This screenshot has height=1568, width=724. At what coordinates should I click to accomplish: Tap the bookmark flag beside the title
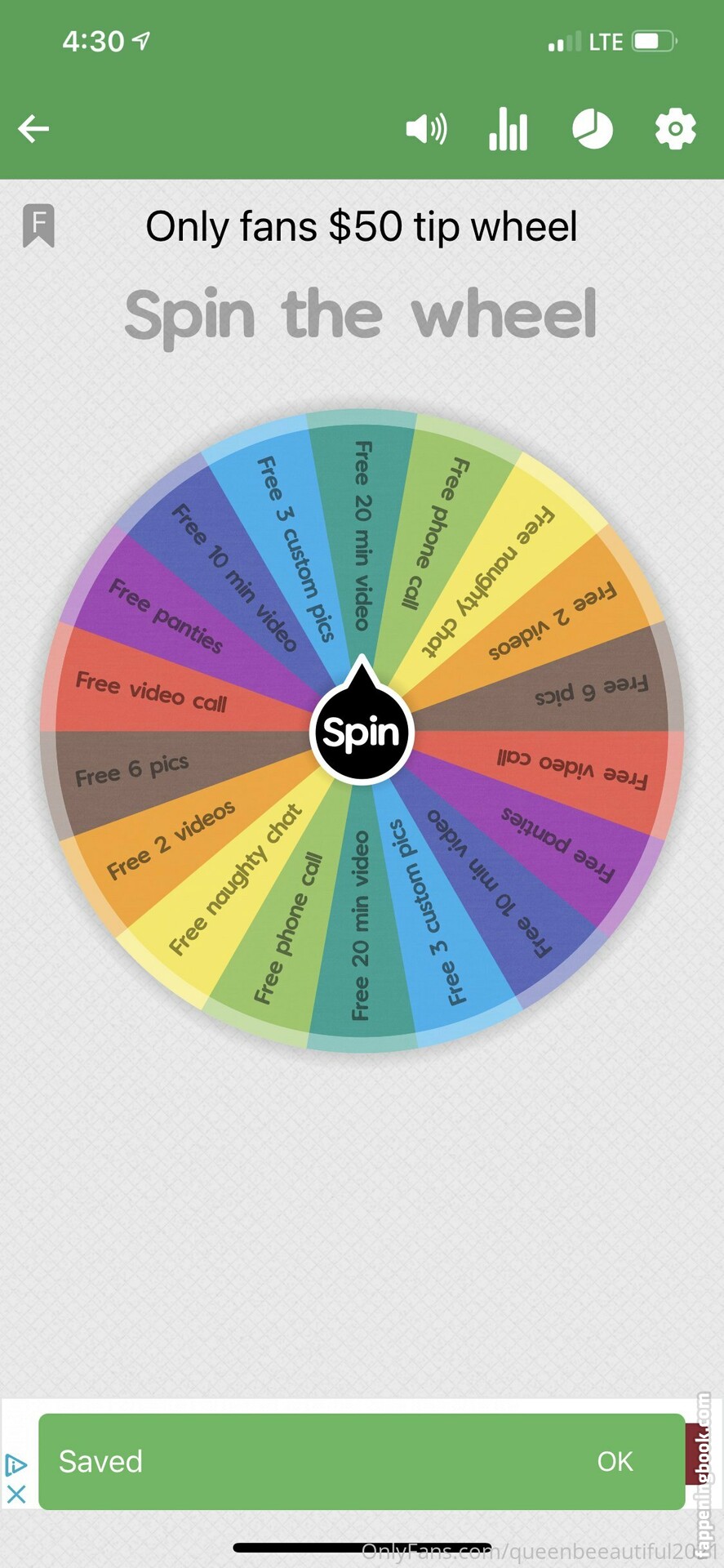click(38, 225)
